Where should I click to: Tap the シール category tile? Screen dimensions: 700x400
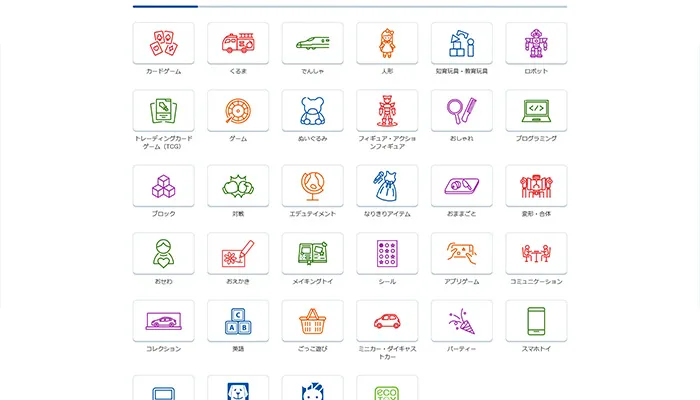[x=387, y=254]
